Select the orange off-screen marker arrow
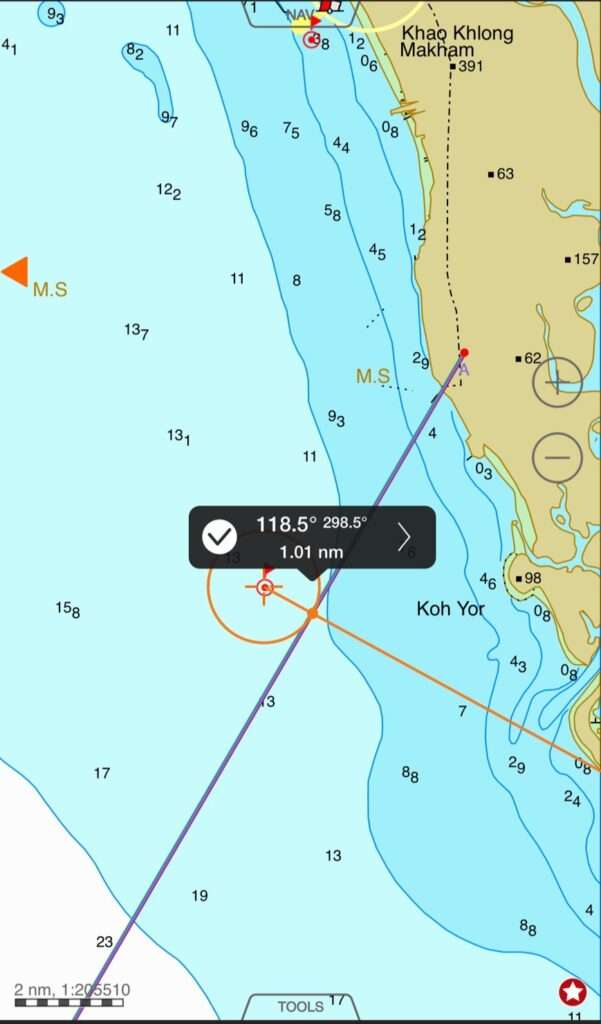Screen dimensions: 601x1024 [x=16, y=271]
